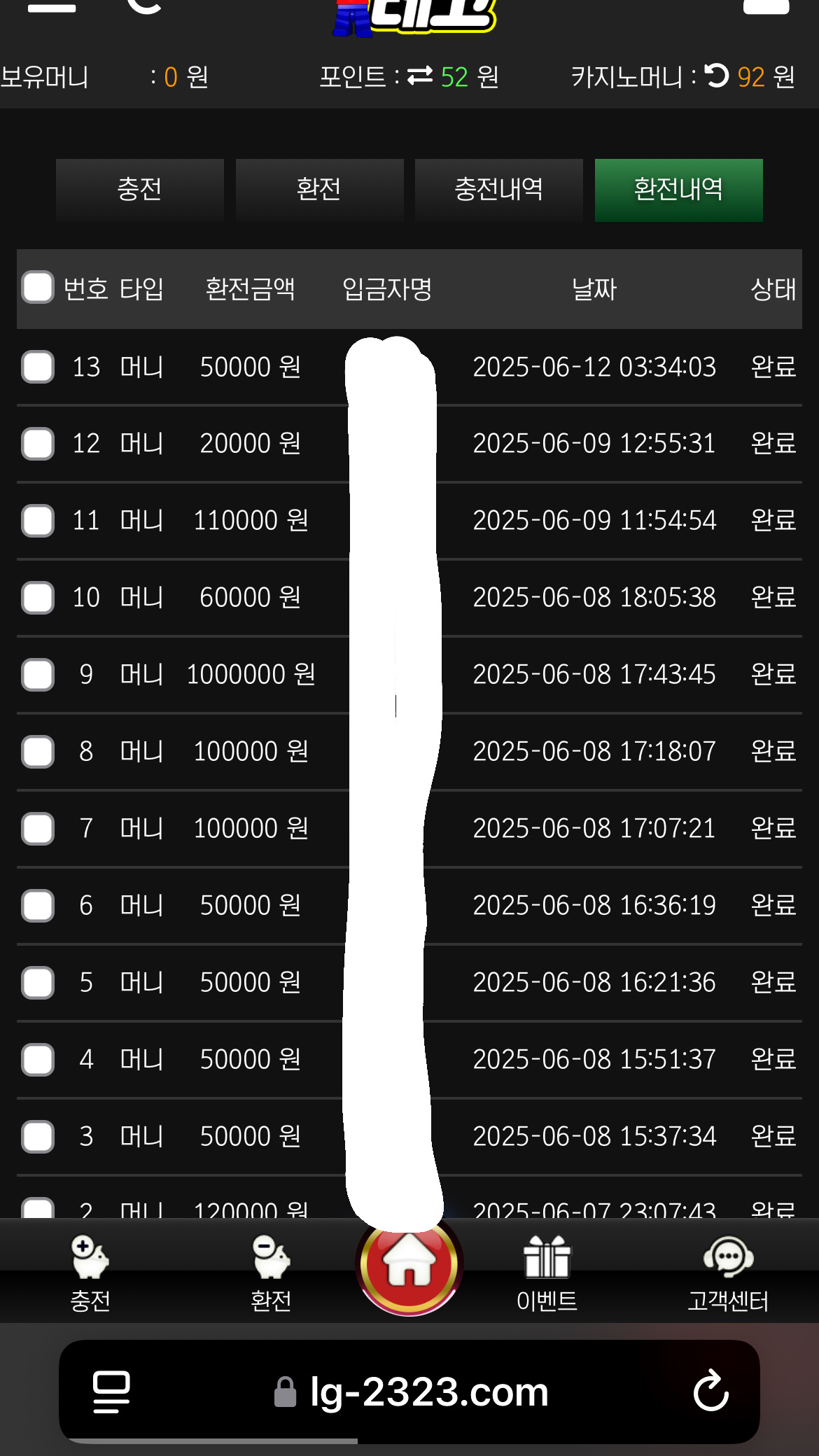Open 충전 in the bottom bar
Viewport: 819px width, 1456px height.
tap(90, 1273)
